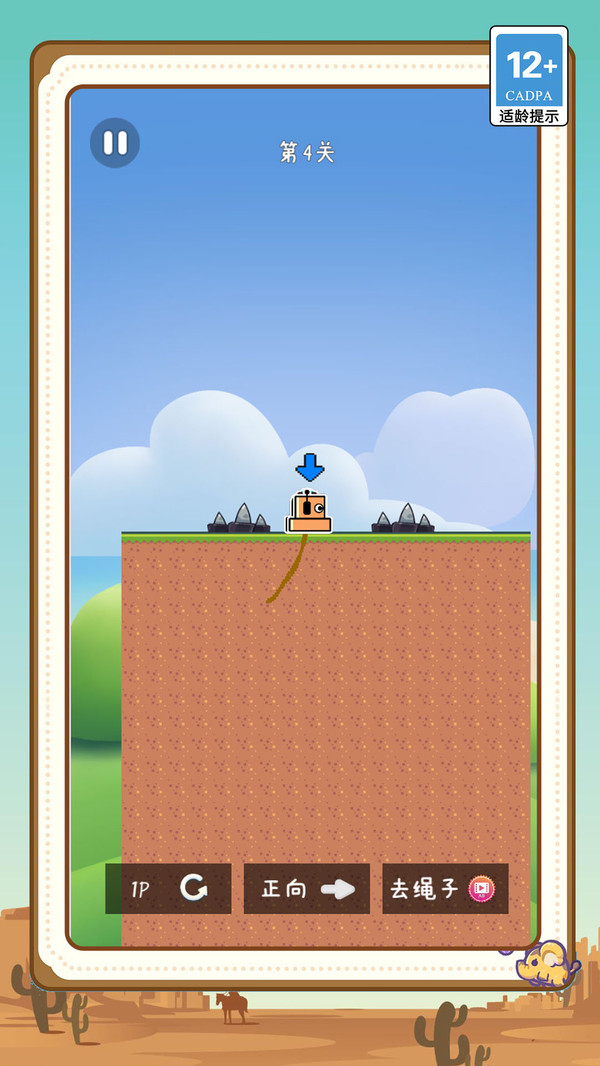Remove the rope with 去绳子
This screenshot has height=1066, width=600.
tap(445, 888)
